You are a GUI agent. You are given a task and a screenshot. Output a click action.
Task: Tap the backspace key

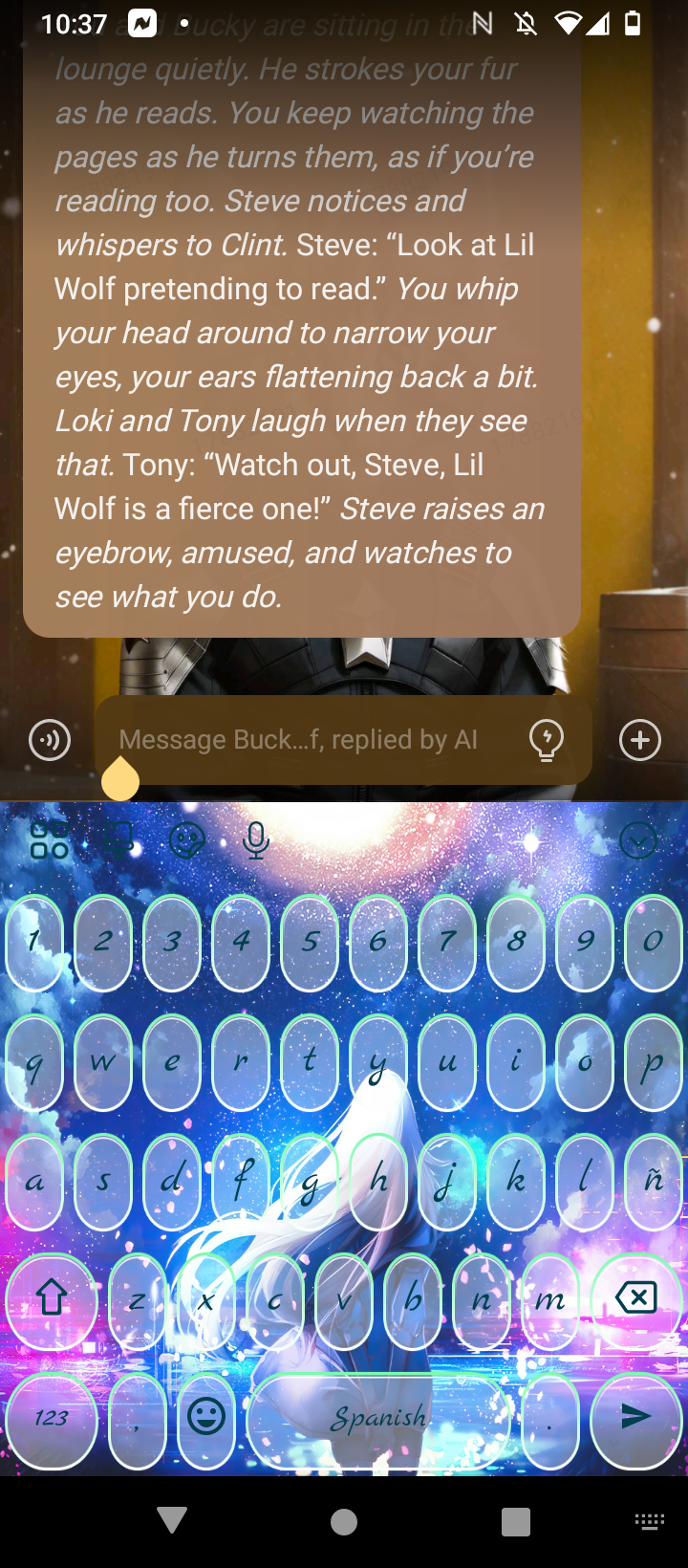click(x=635, y=1298)
